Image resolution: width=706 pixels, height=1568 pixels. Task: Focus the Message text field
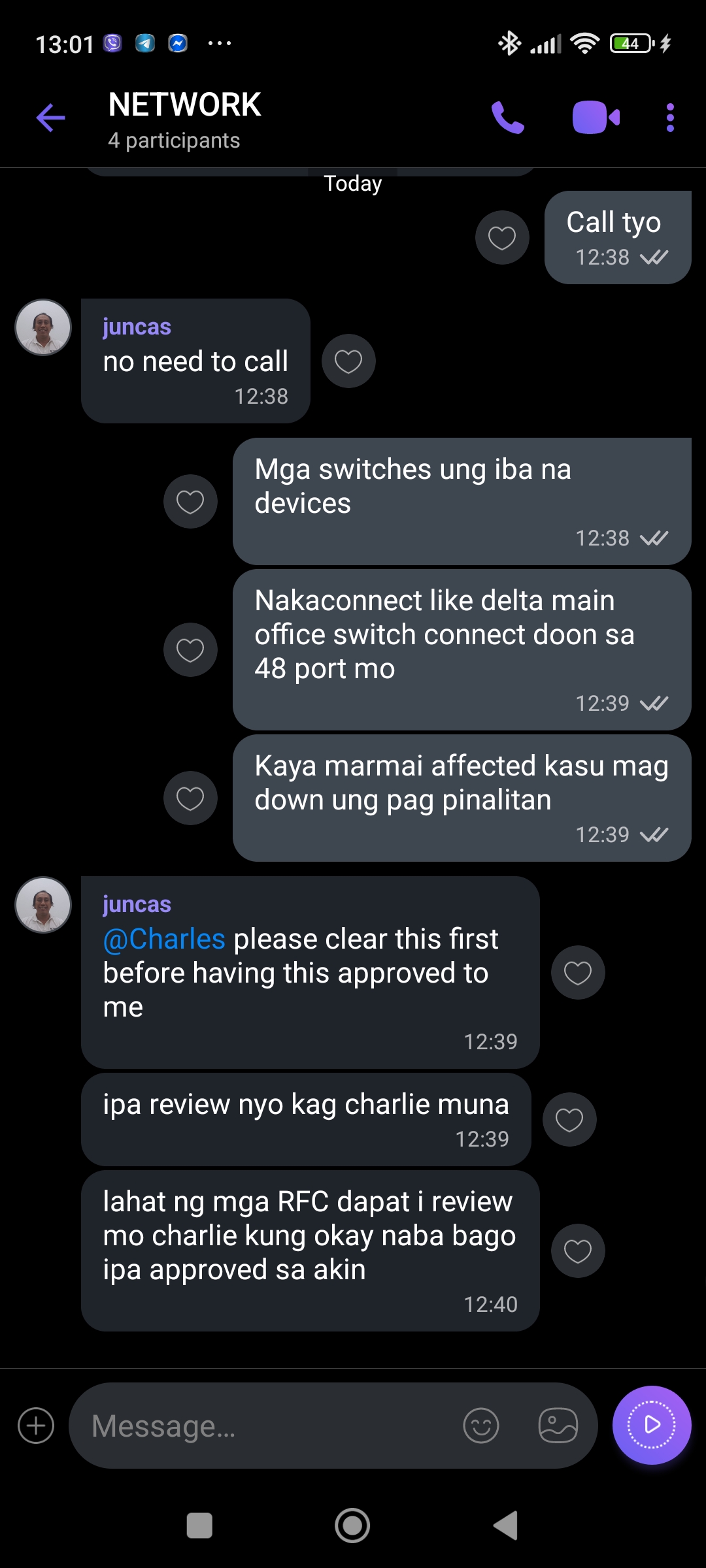click(261, 1426)
